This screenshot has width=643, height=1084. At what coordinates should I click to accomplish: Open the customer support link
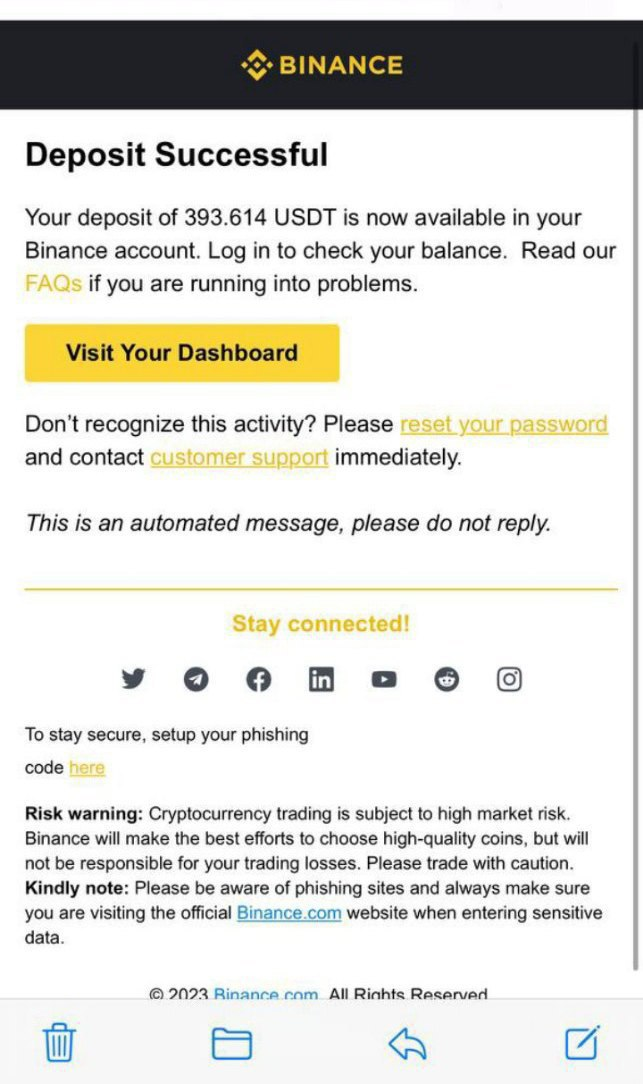click(x=239, y=457)
